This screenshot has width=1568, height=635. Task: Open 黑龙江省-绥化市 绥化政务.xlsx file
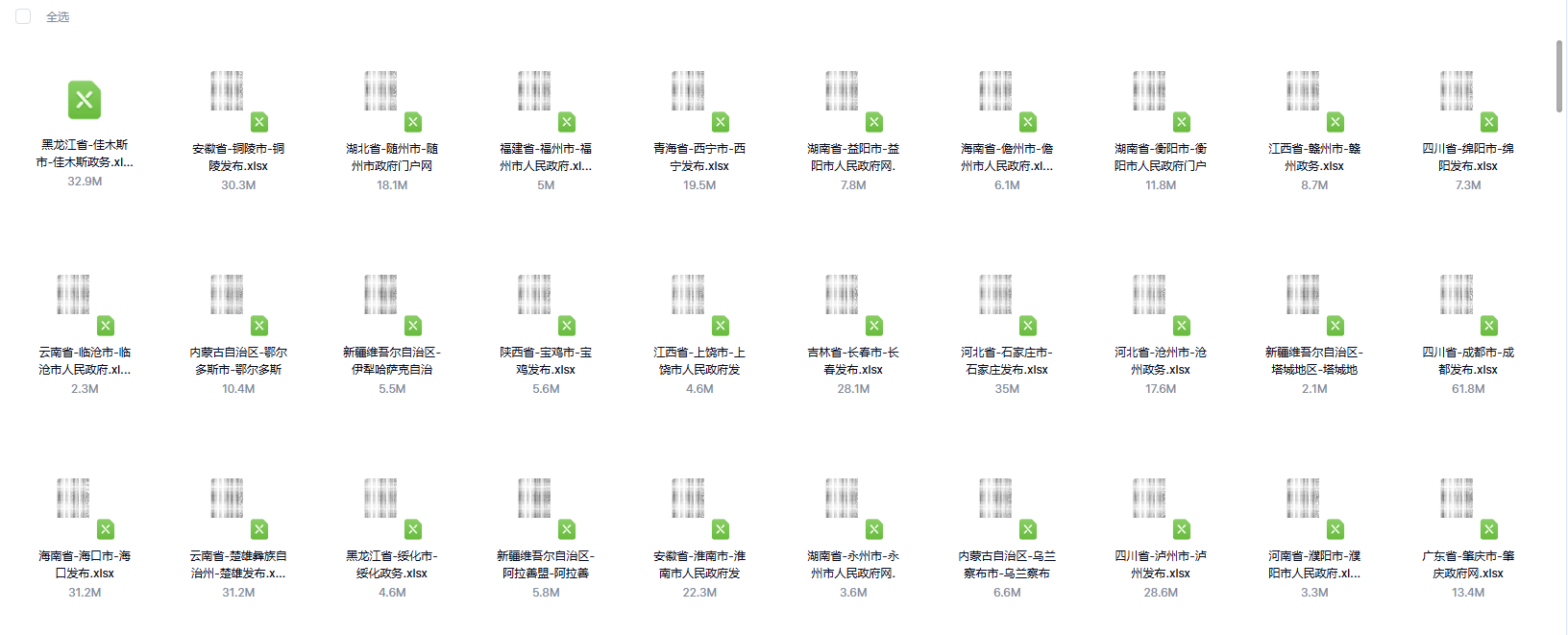pos(392,508)
